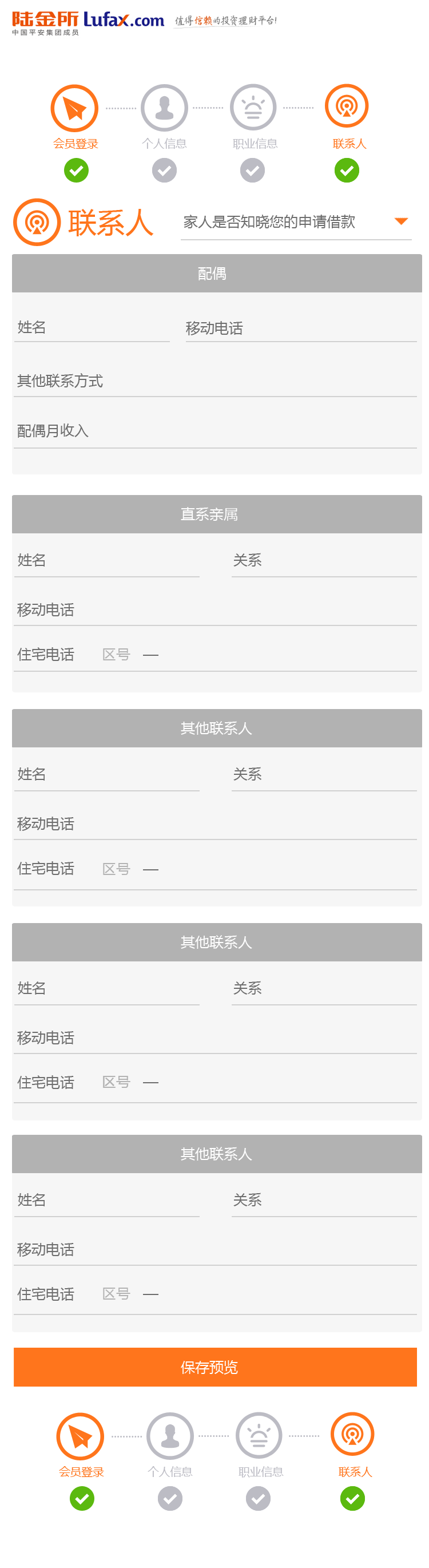Tap the 姓名 field under 配偶
The width and height of the screenshot is (429, 1568).
93,328
